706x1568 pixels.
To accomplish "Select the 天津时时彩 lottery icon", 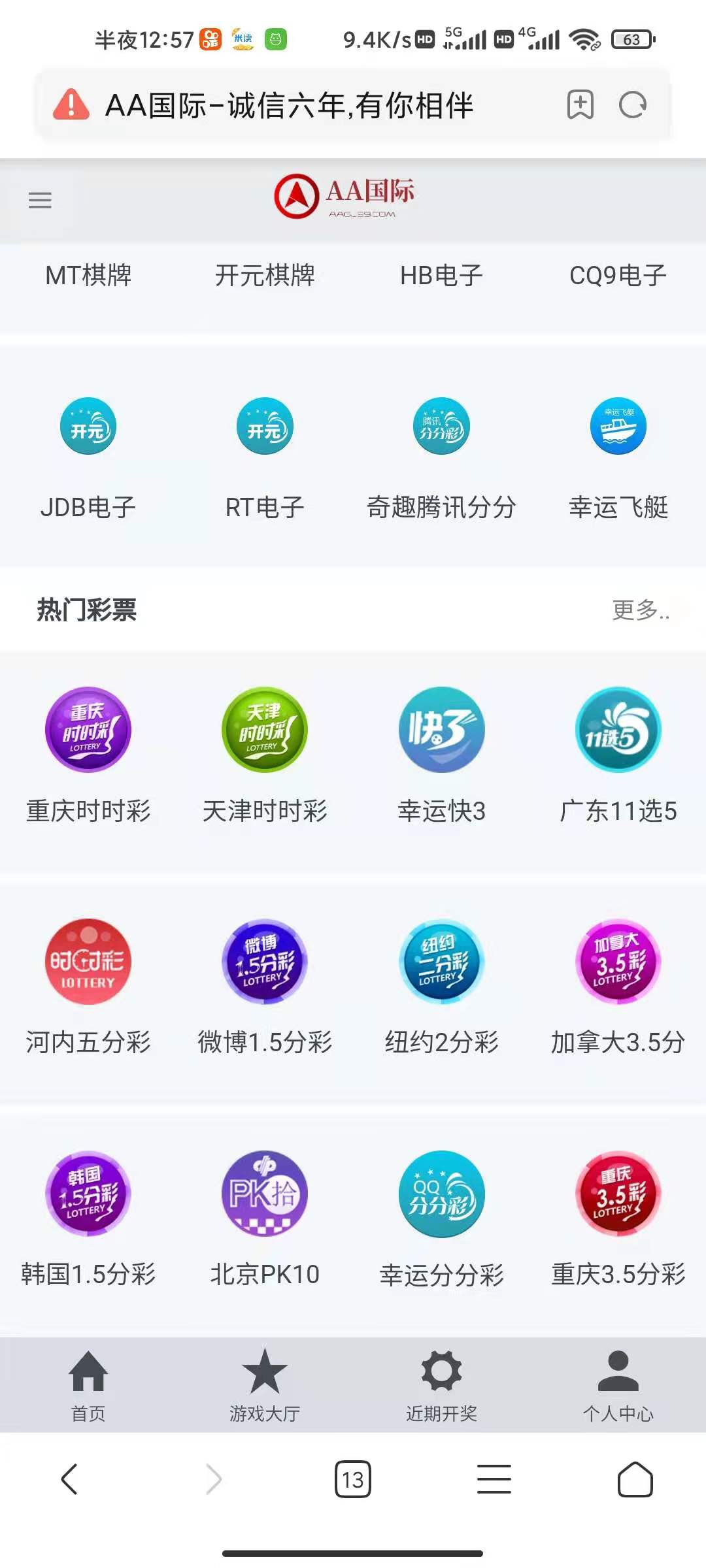I will 264,732.
